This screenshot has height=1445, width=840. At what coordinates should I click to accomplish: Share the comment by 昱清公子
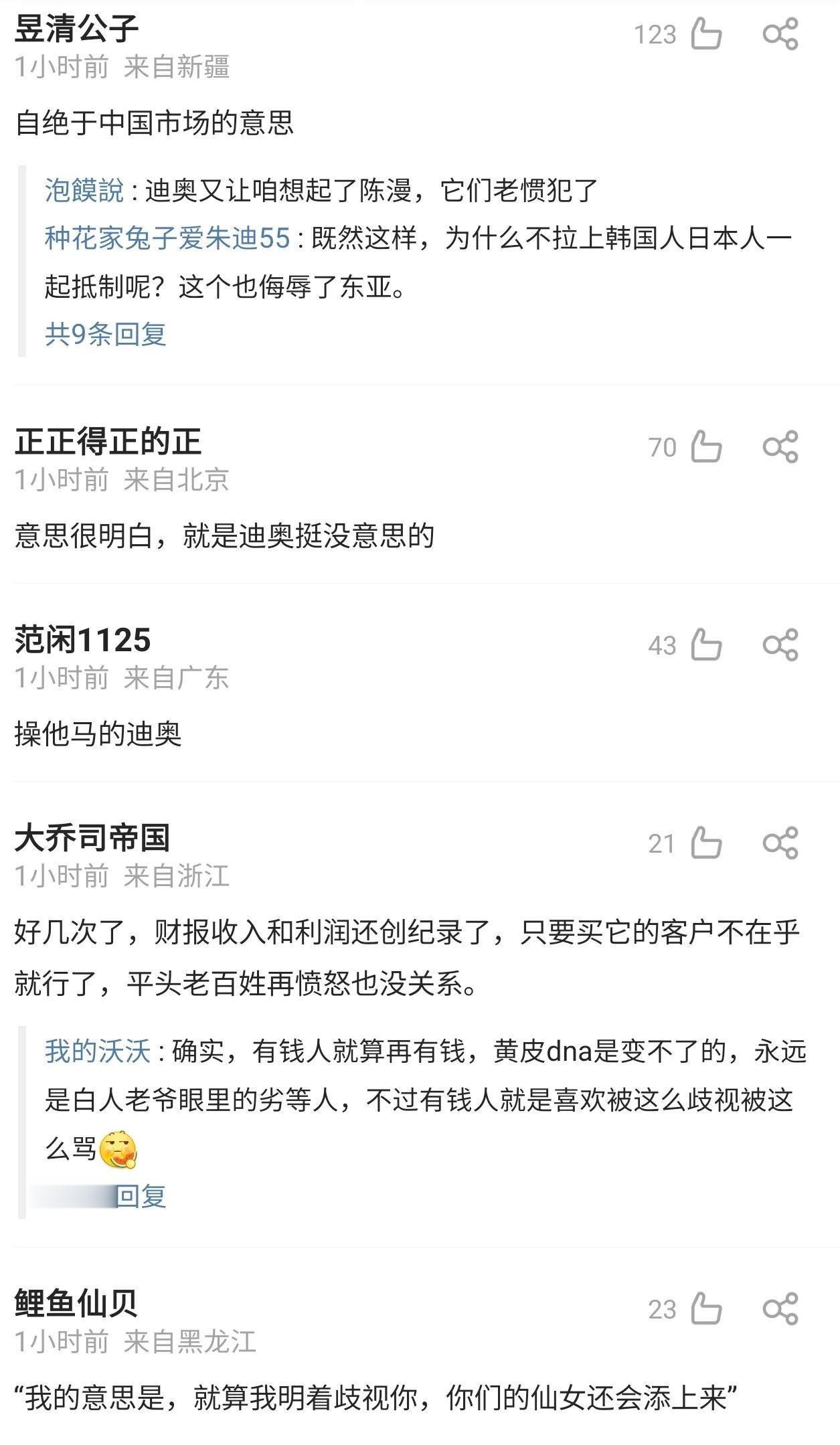(x=780, y=34)
